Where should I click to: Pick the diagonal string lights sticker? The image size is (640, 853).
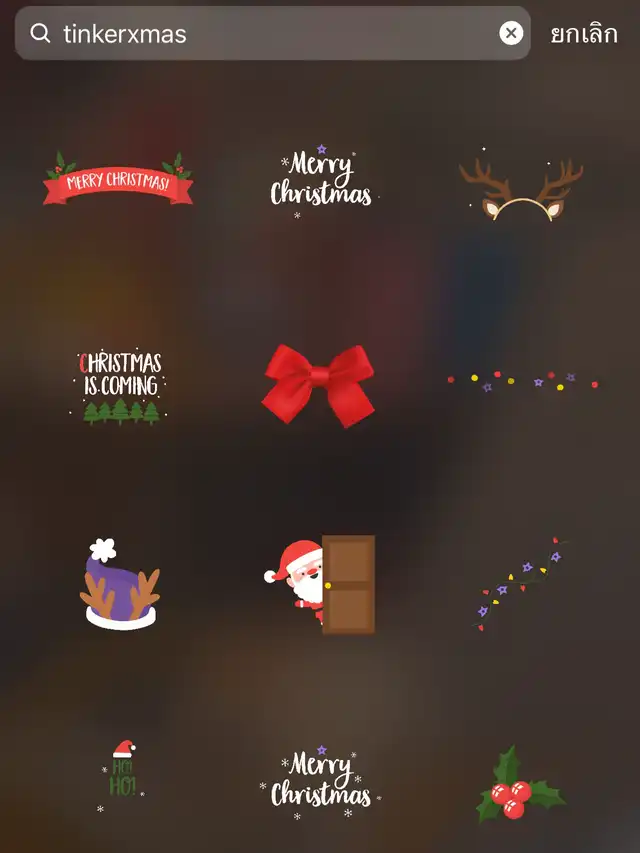(x=518, y=585)
